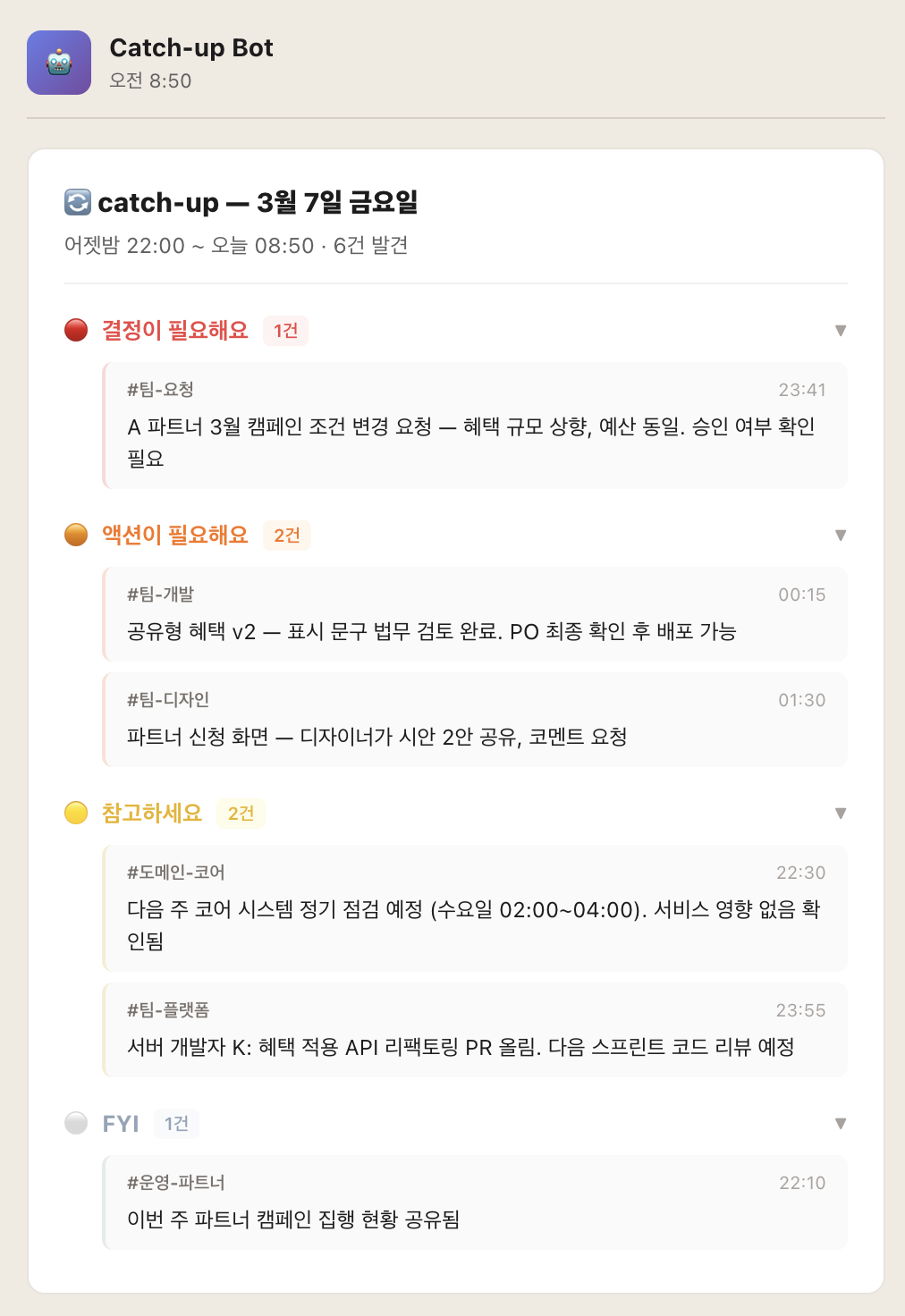The width and height of the screenshot is (905, 1316).
Task: Collapse the FYI section
Action: tap(840, 1124)
